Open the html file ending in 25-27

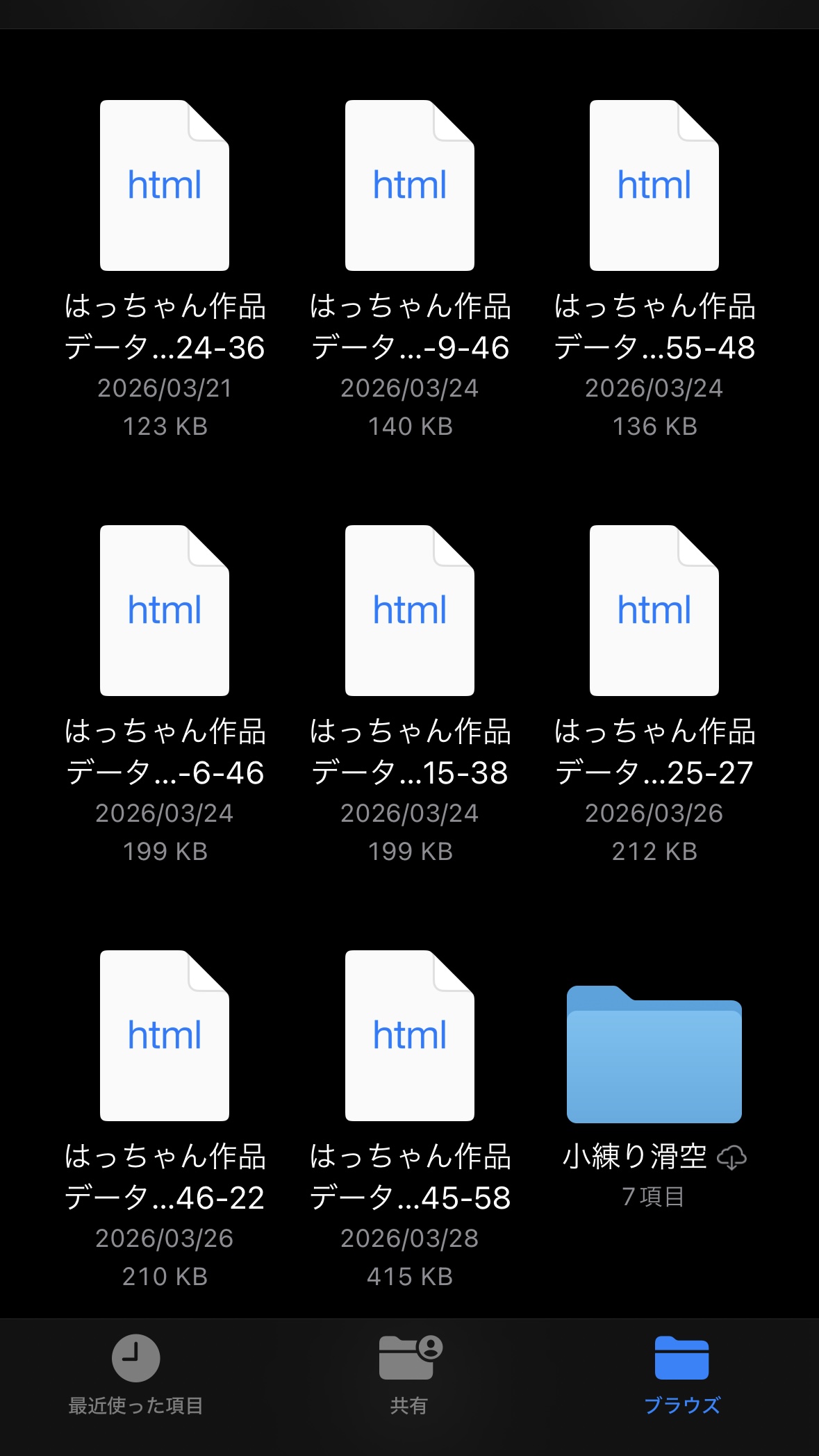(x=654, y=611)
